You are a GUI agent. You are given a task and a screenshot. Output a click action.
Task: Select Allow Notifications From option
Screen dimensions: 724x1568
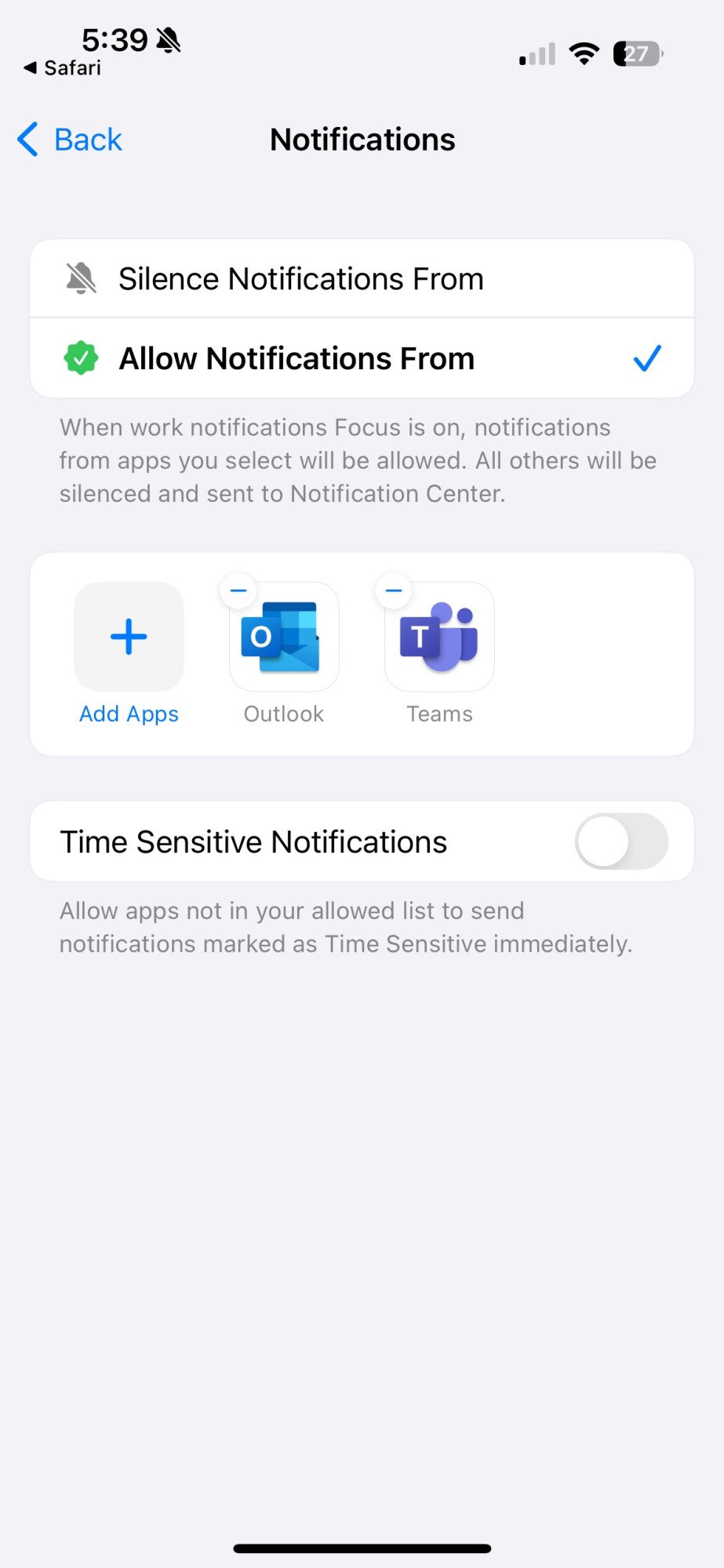pos(361,359)
